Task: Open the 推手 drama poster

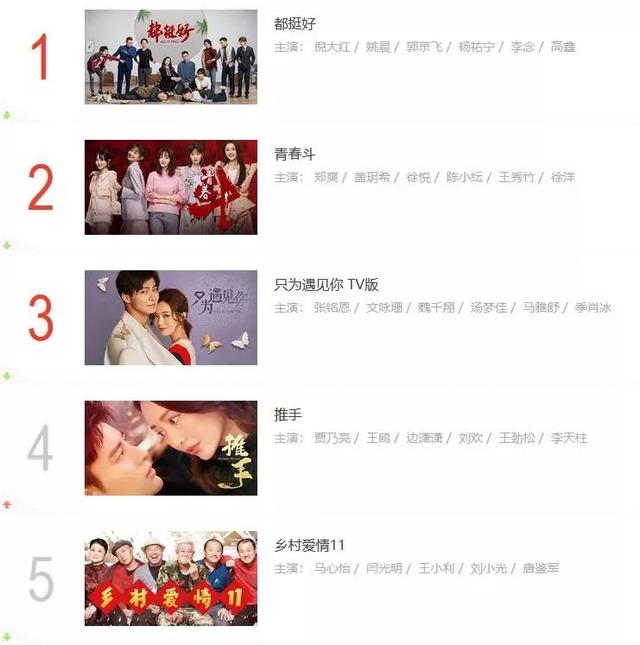Action: (x=170, y=448)
